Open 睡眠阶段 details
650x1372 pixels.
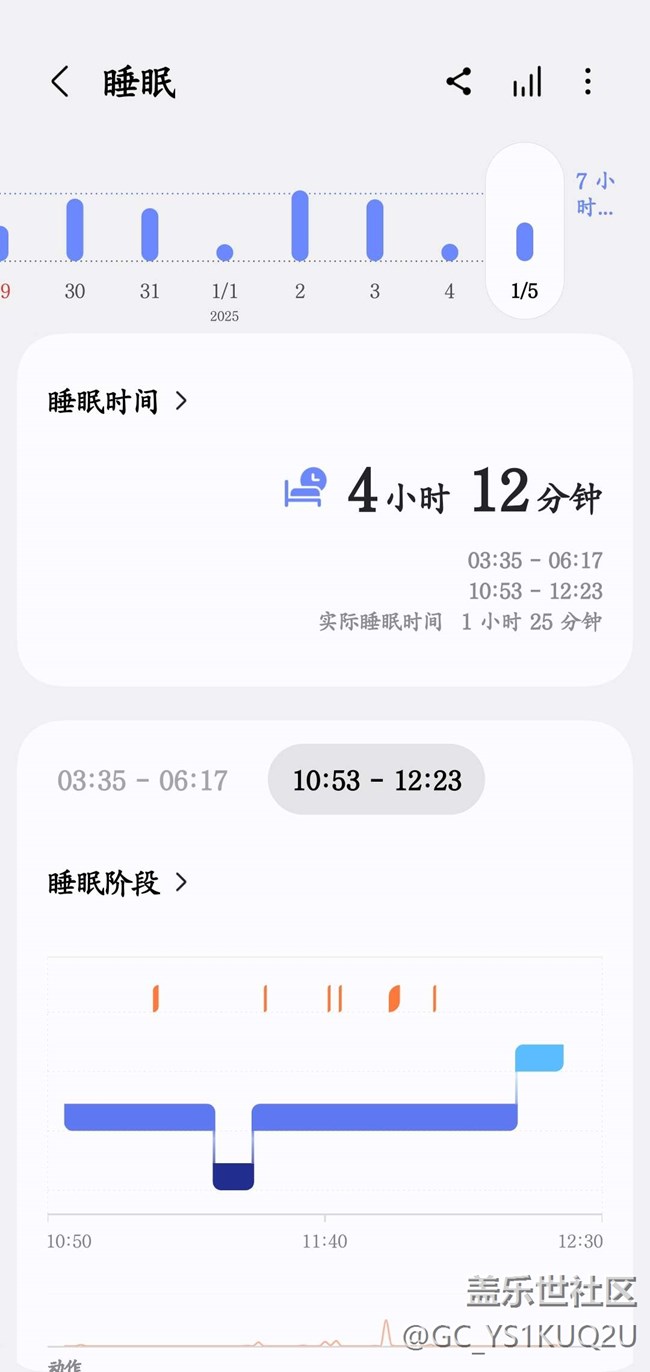tap(118, 883)
